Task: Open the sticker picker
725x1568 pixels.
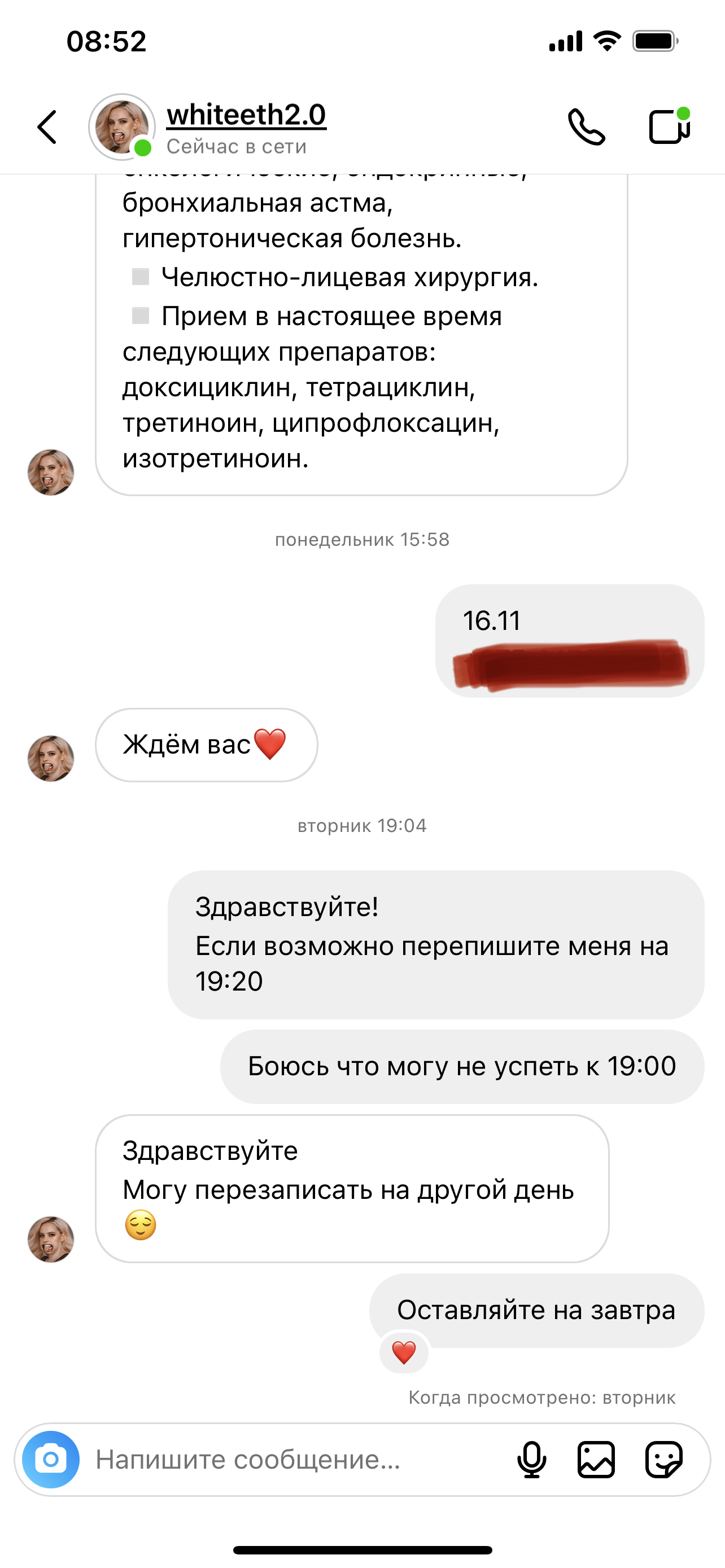Action: (663, 1459)
